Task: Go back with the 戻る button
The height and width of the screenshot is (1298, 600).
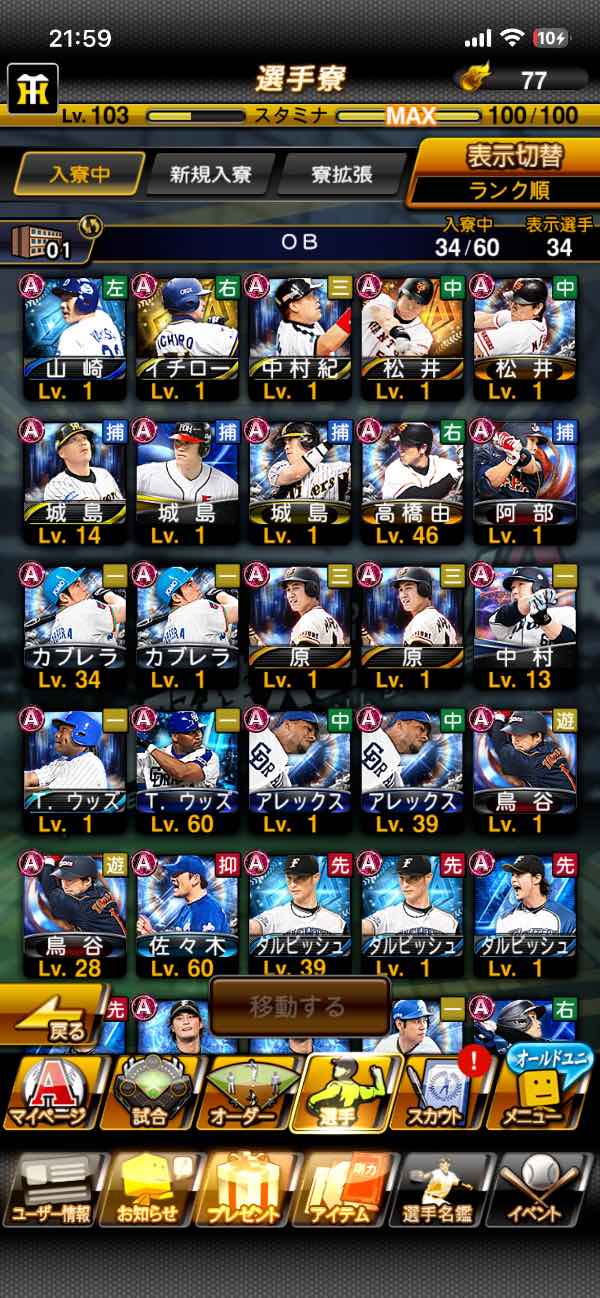Action: click(x=55, y=1020)
